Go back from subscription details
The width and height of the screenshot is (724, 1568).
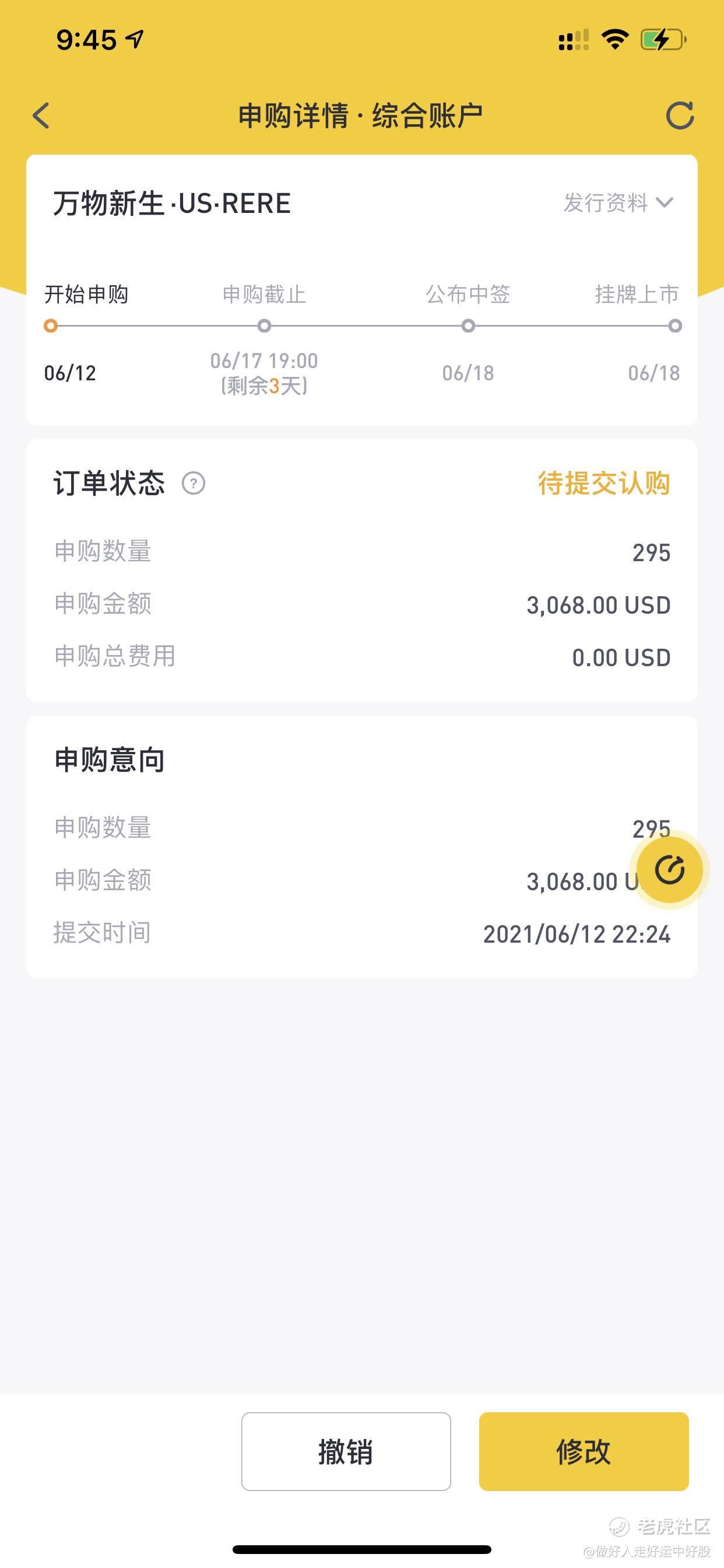[x=41, y=116]
